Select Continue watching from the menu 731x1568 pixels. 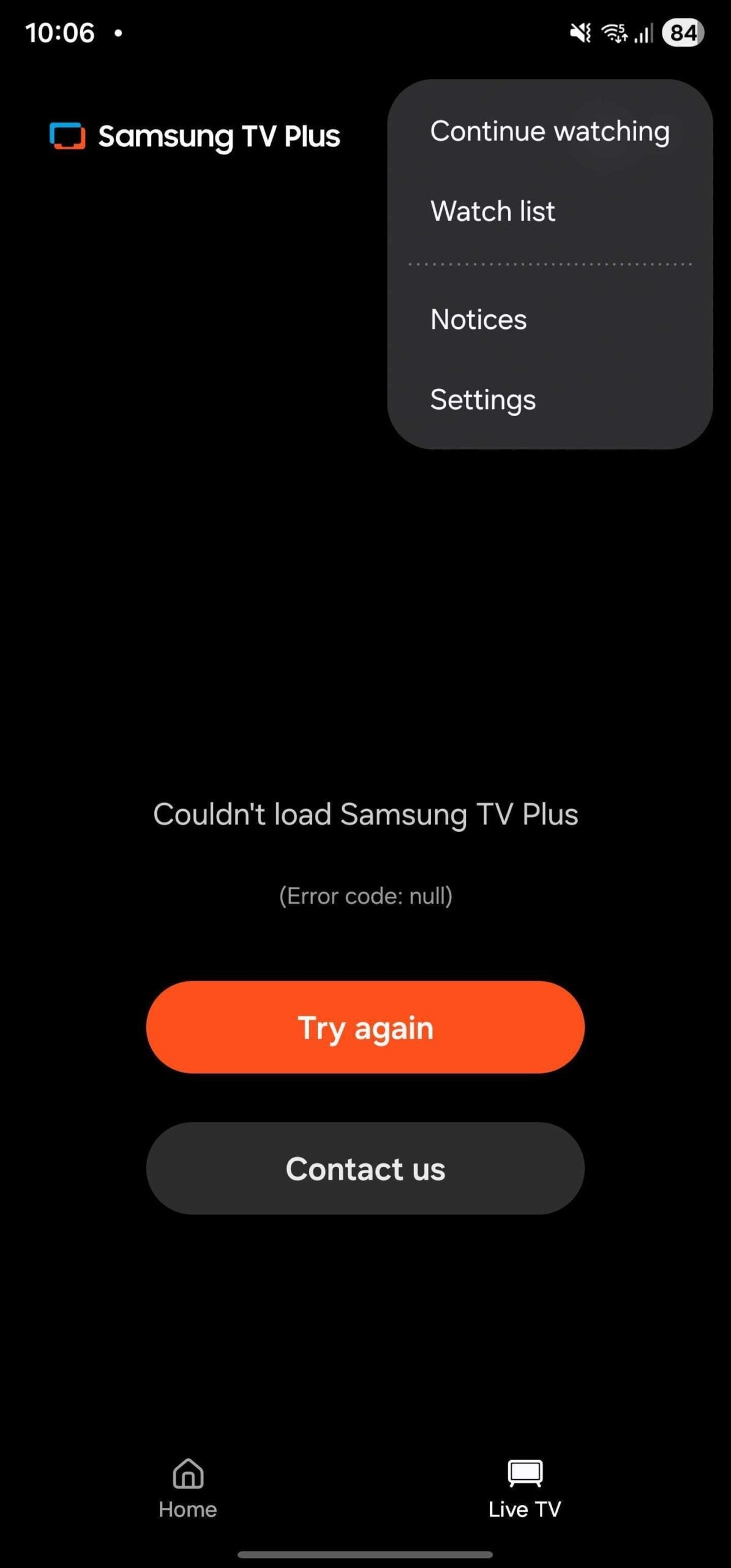[549, 131]
